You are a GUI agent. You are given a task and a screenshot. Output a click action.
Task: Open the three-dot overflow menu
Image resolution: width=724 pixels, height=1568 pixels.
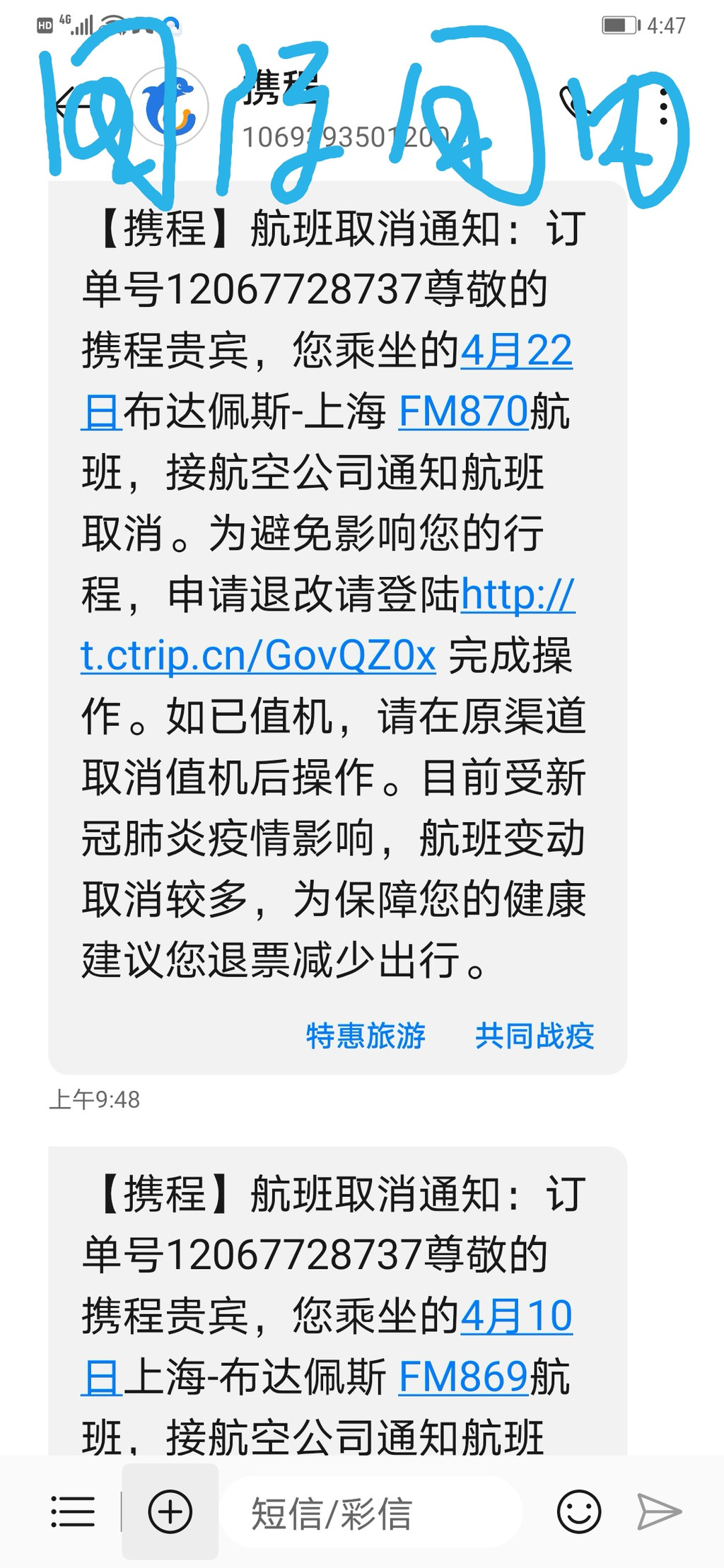[663, 107]
